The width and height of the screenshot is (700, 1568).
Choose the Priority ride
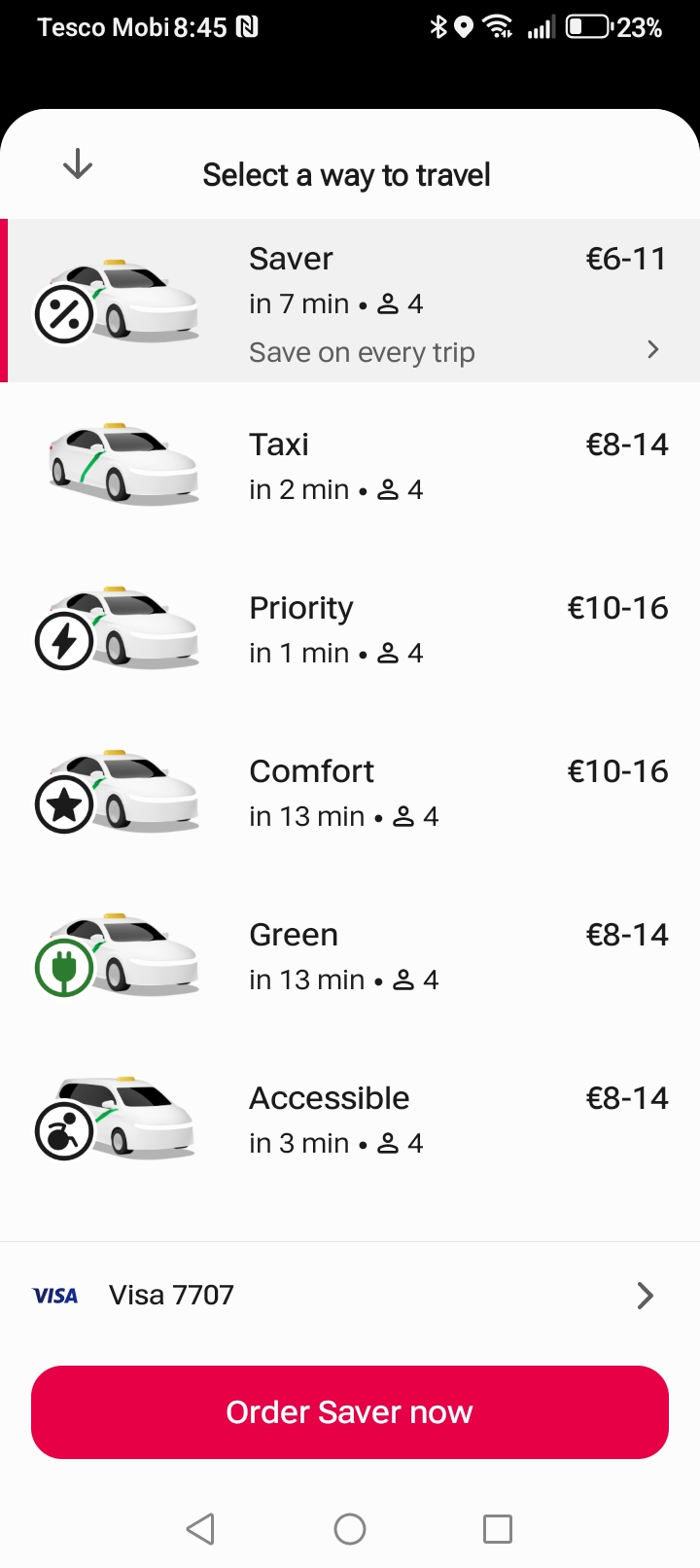[350, 629]
